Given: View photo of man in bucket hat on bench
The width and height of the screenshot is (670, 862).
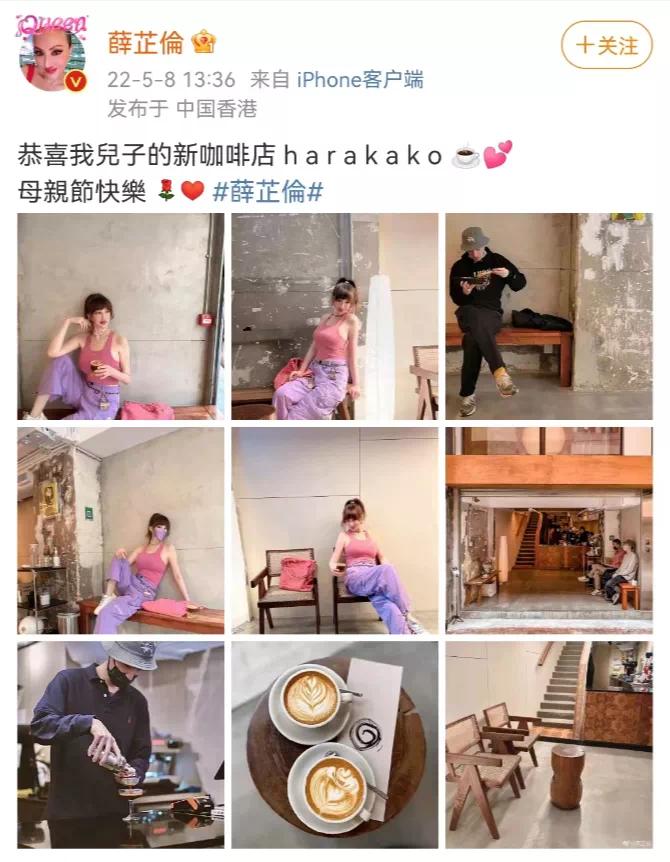Looking at the screenshot, I should coord(548,316).
